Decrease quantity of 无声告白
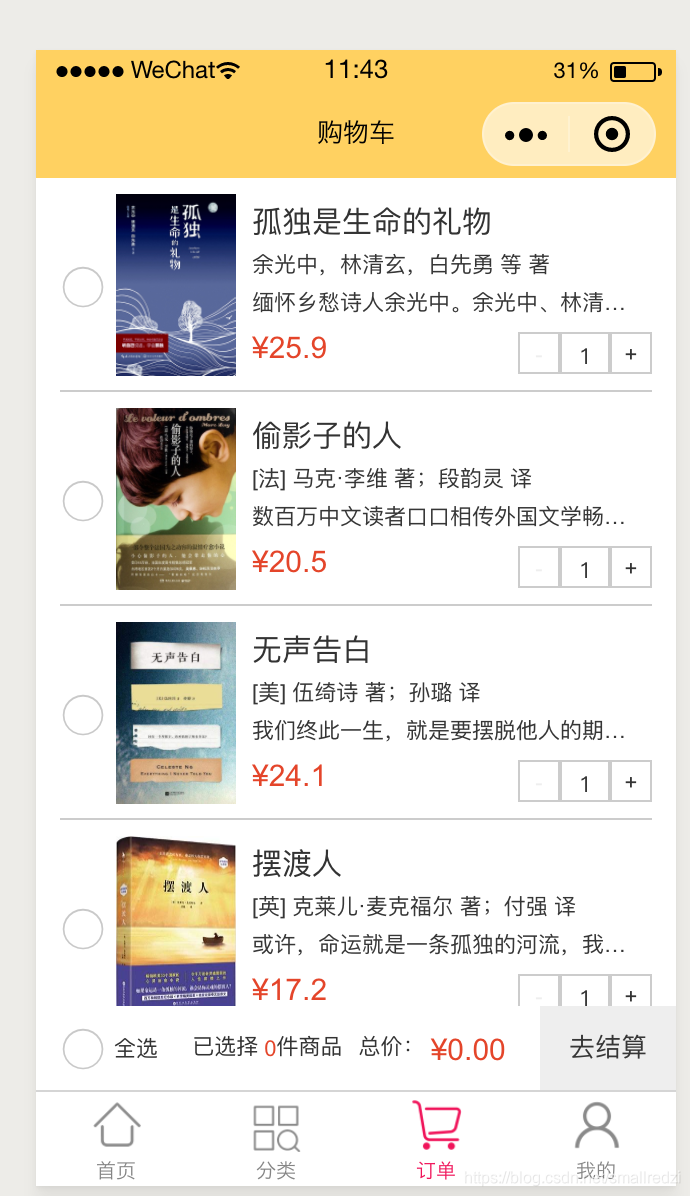The image size is (690, 1196). point(539,782)
